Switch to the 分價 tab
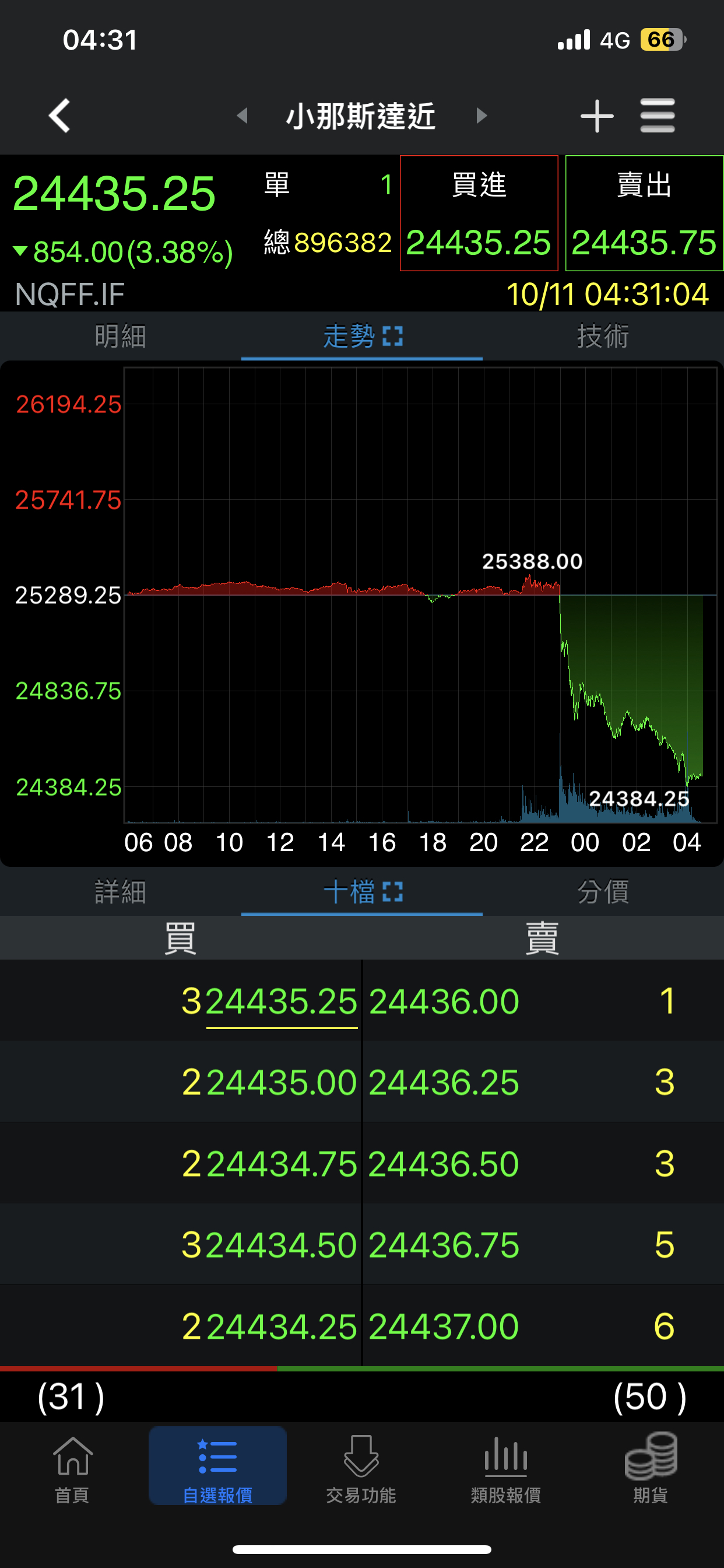The height and width of the screenshot is (1568, 724). [603, 892]
